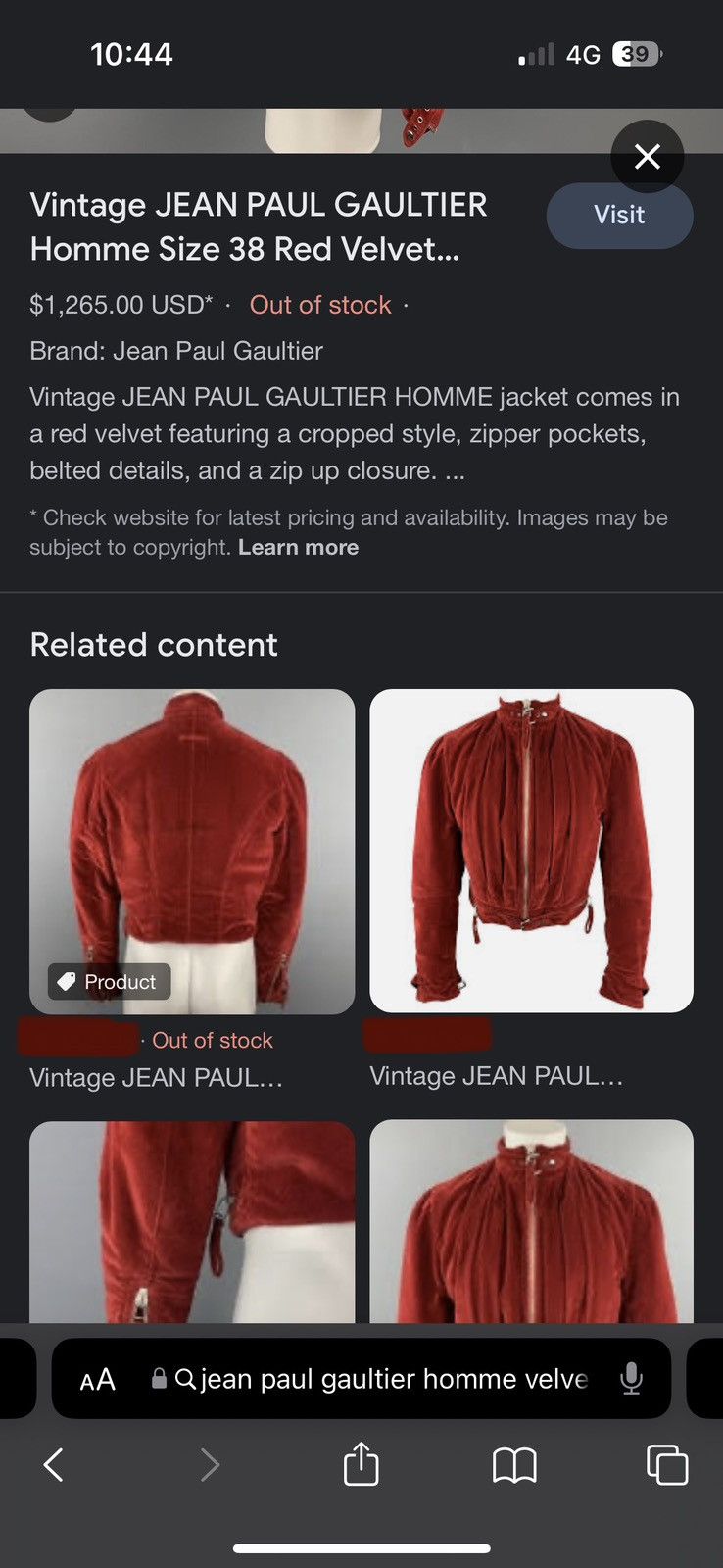
Task: Go back to the previous page
Action: click(x=54, y=1465)
